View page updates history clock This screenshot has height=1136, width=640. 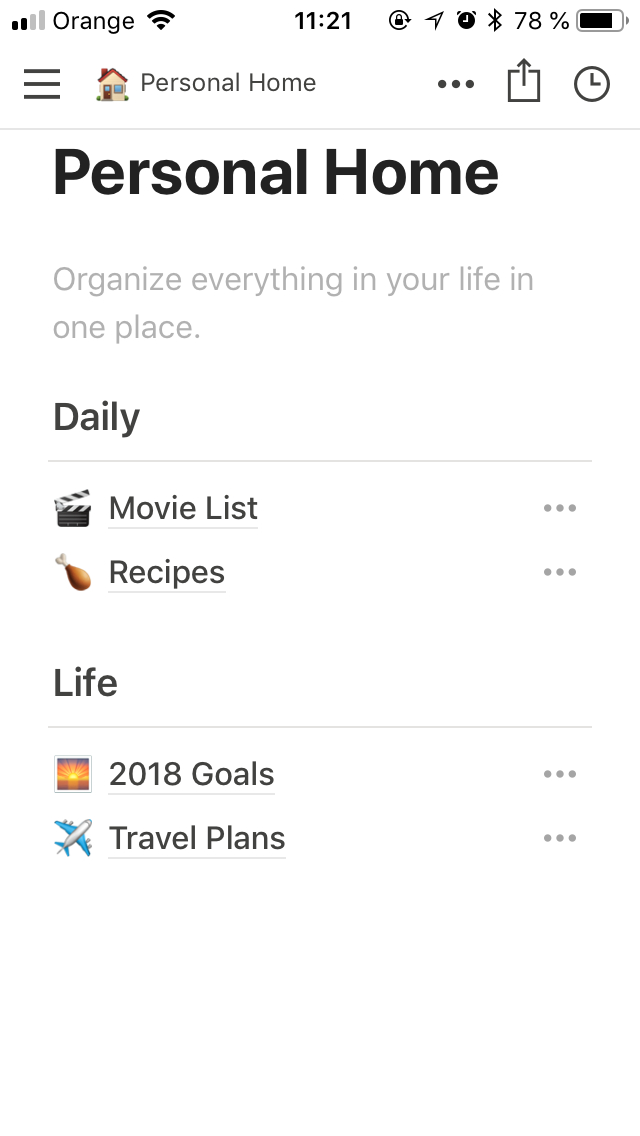(592, 84)
